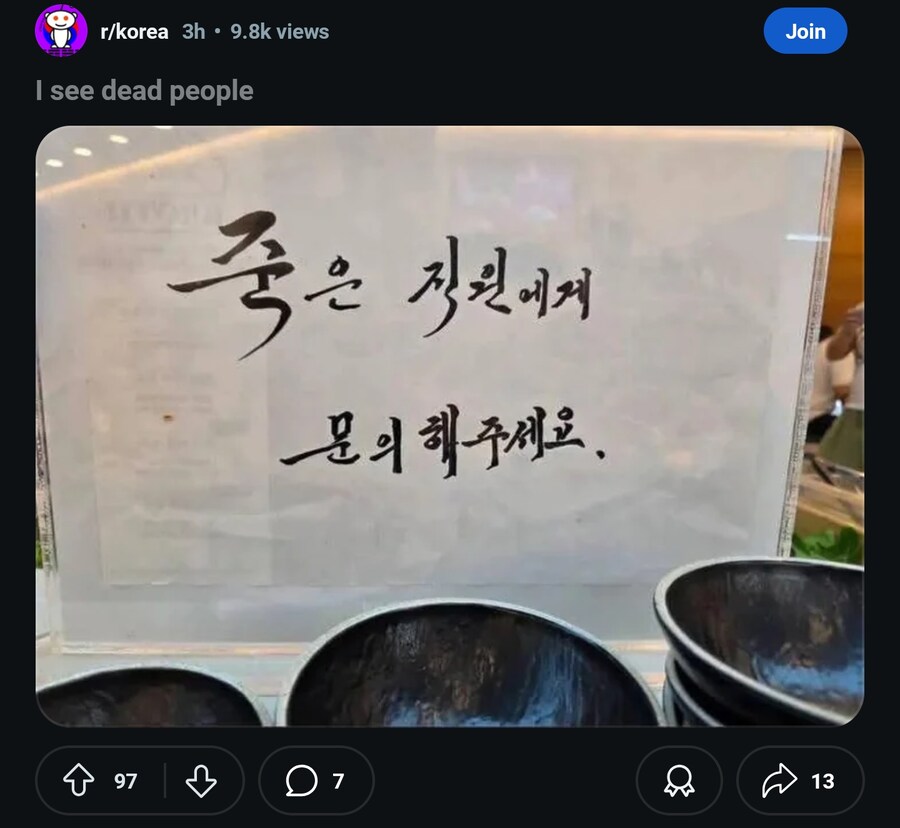This screenshot has width=900, height=828.
Task: Downvote this post
Action: pyautogui.click(x=201, y=781)
